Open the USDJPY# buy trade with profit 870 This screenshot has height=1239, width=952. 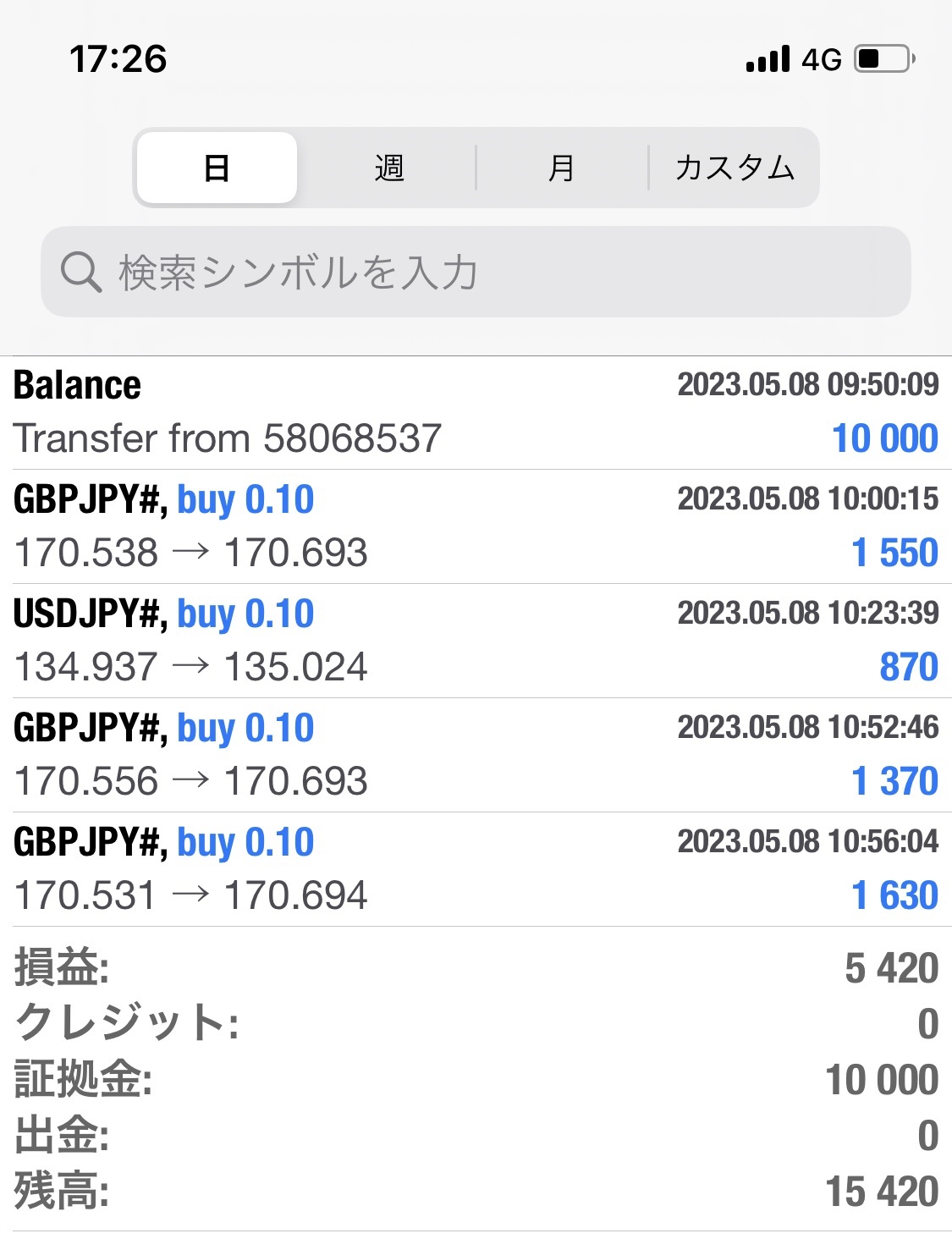pos(476,641)
